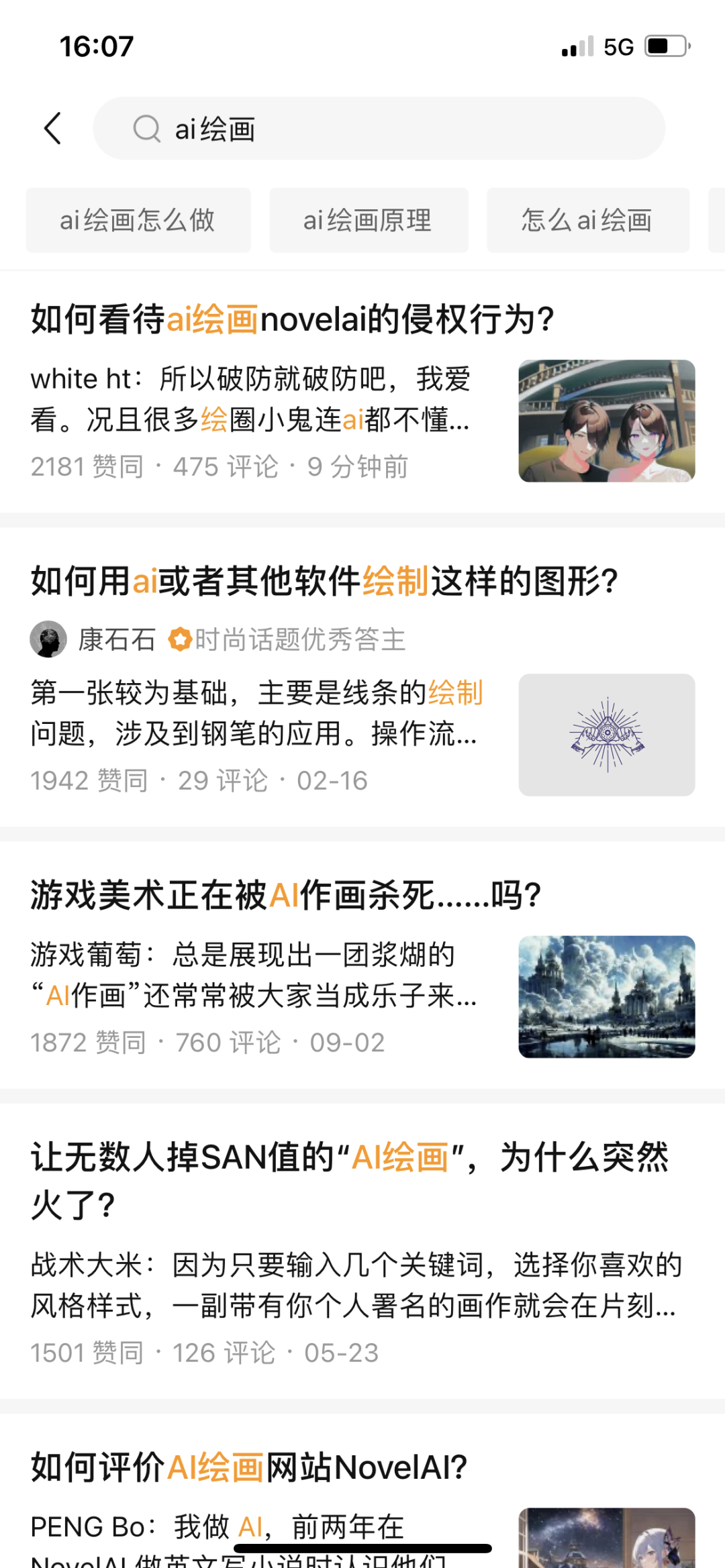
Task: Open "如何评价AI绘画网站NovelAI?" result
Action: (249, 1467)
